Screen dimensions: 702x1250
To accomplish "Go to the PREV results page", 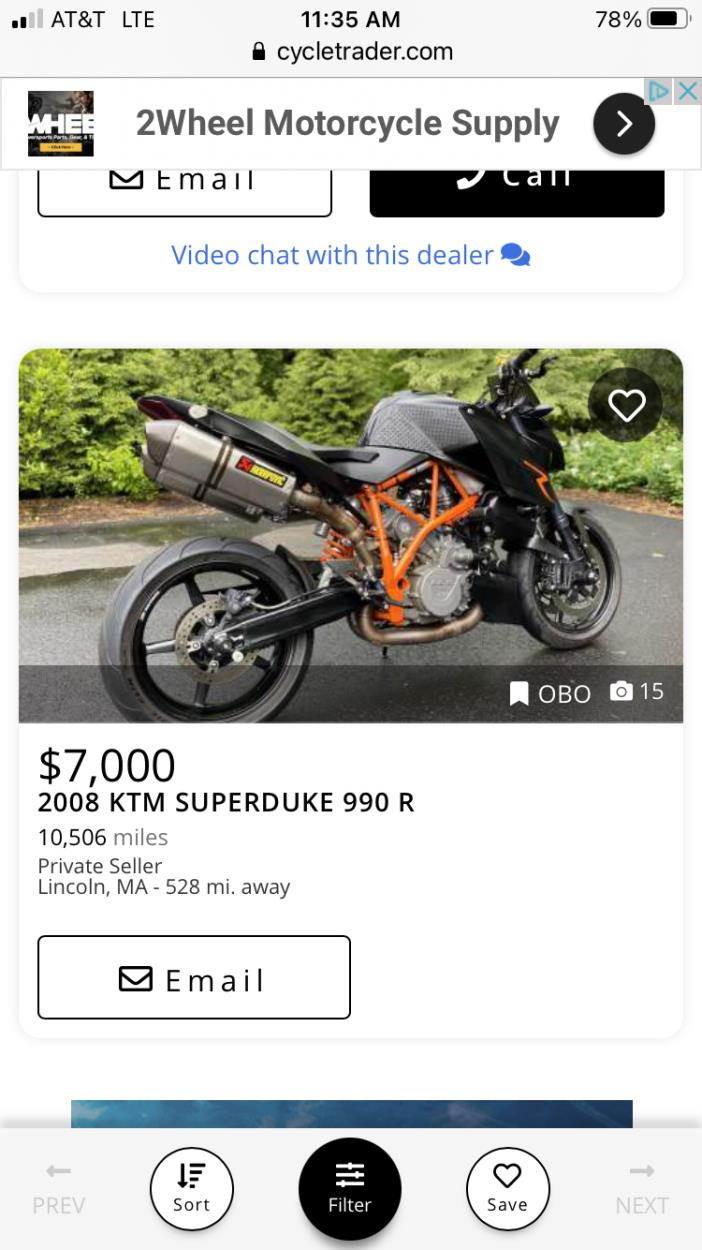I will (58, 1190).
